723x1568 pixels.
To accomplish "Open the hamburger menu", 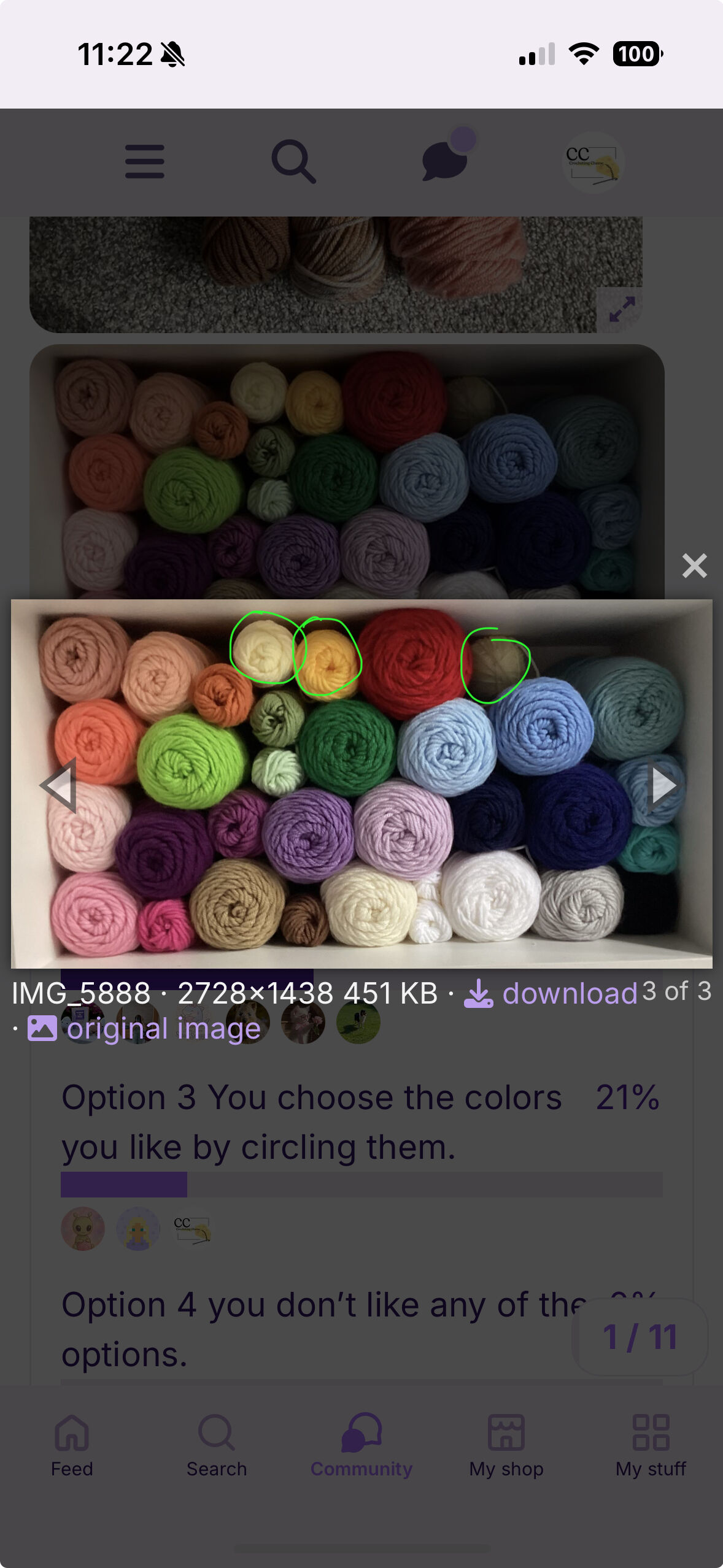I will pos(145,162).
